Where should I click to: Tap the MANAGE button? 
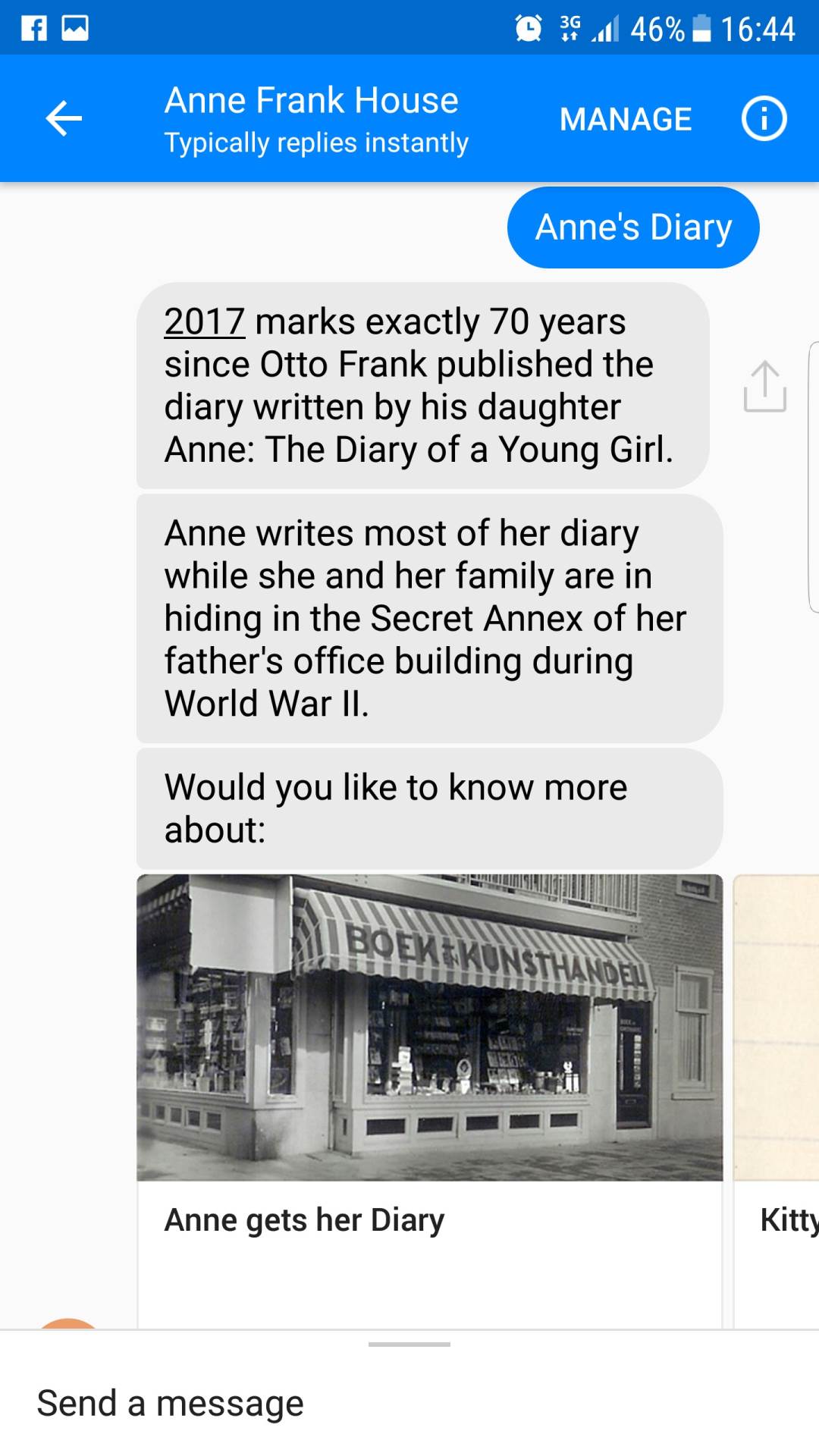pos(625,119)
